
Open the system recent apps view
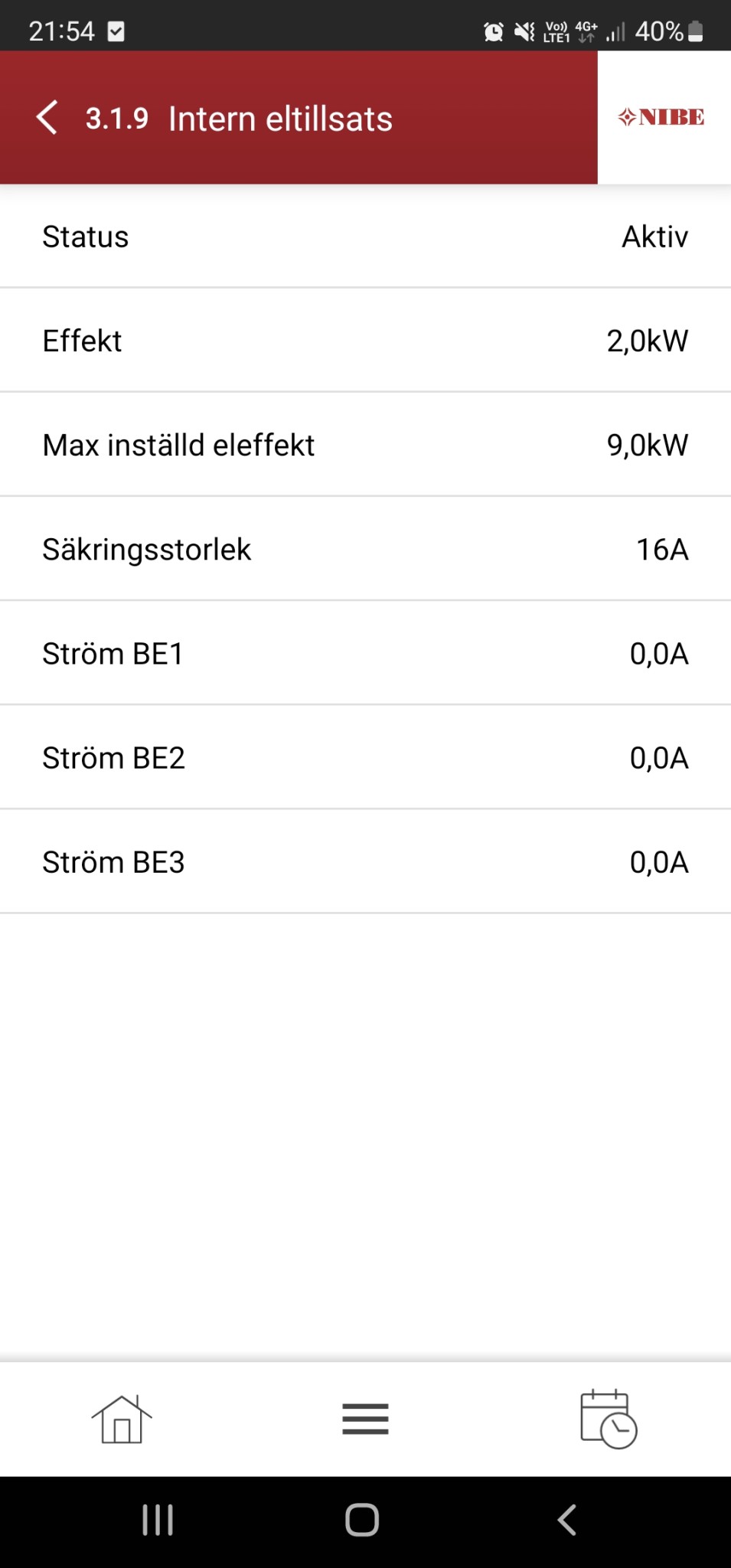[x=158, y=1520]
